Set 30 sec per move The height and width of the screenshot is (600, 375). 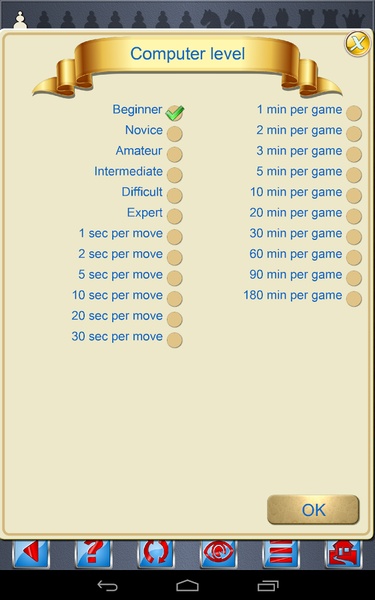click(x=174, y=341)
